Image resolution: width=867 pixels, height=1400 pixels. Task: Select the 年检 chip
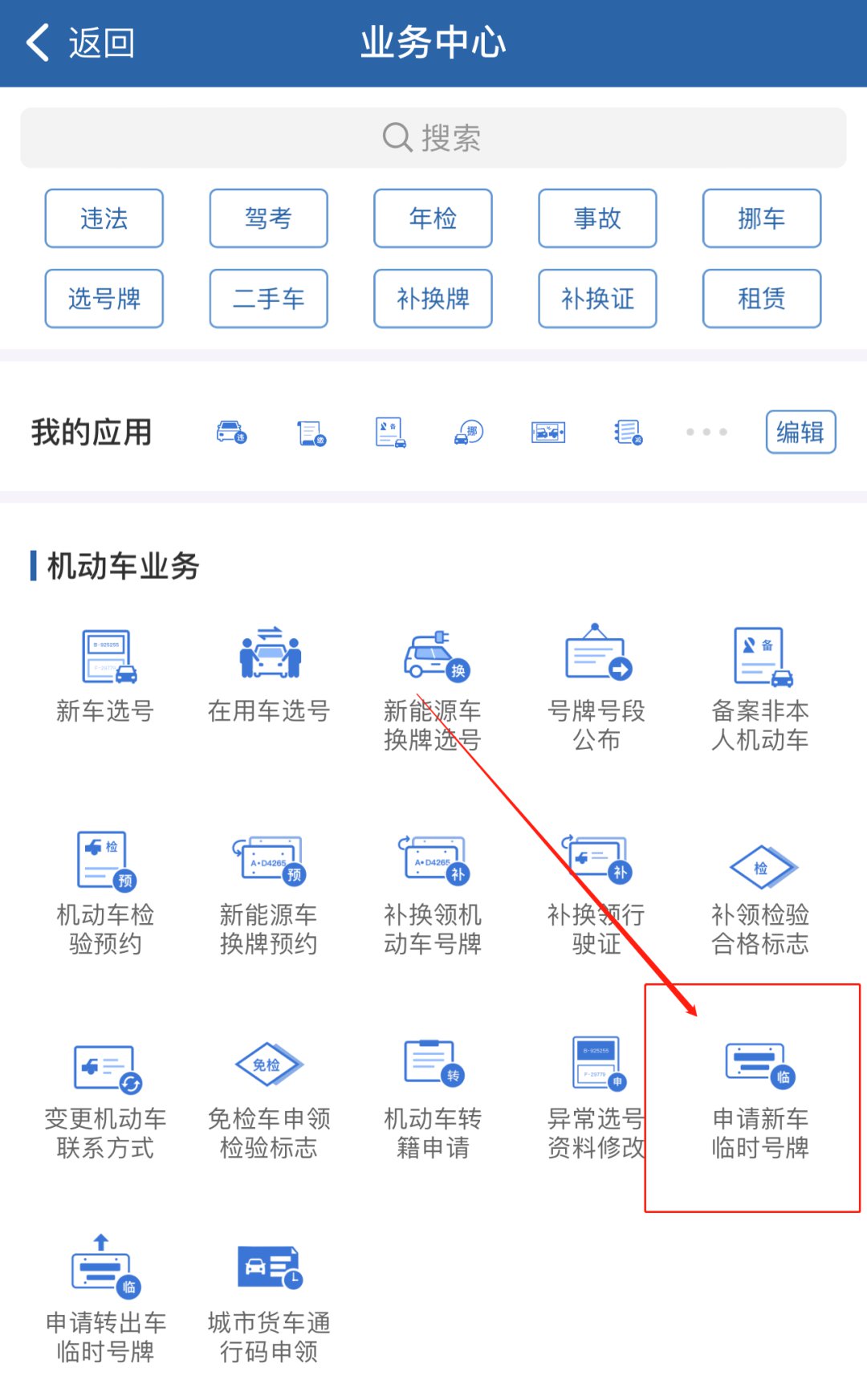433,218
